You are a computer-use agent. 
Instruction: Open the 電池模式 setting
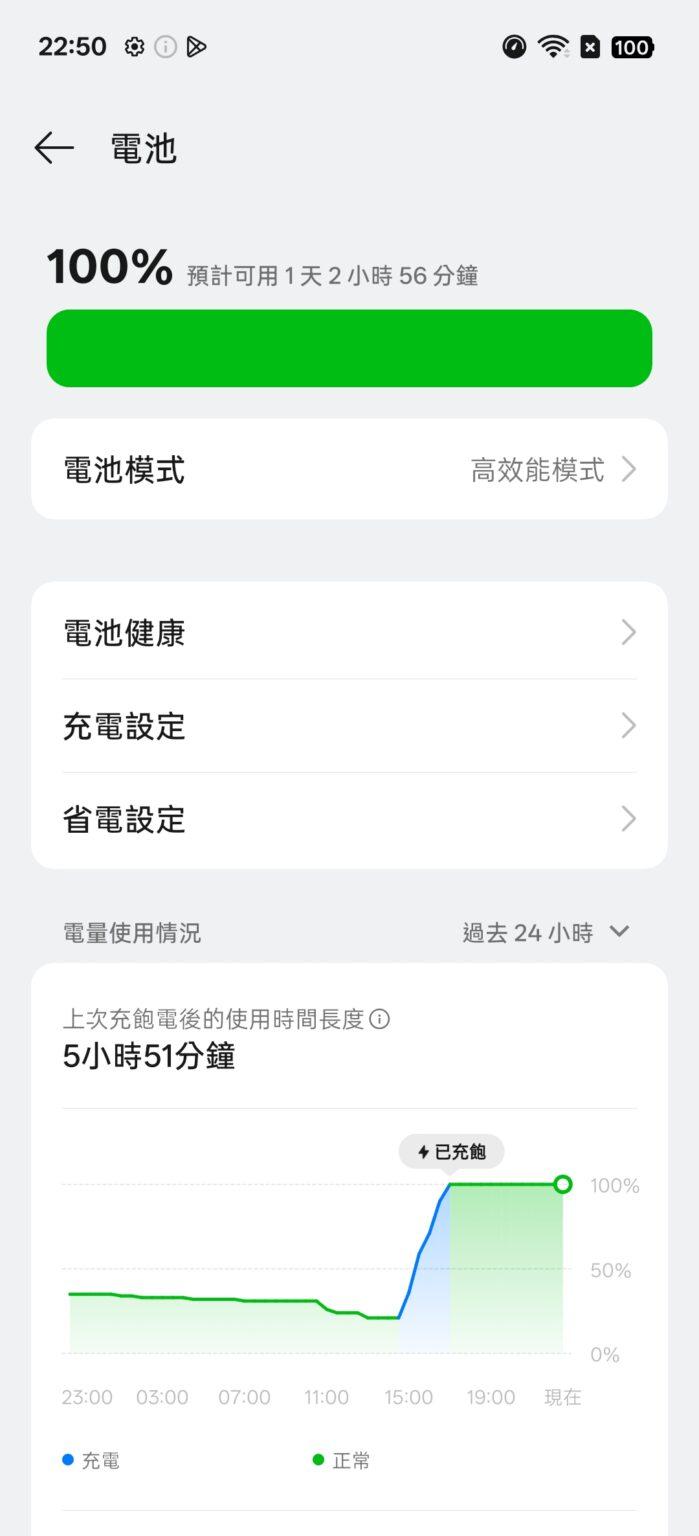tap(349, 469)
